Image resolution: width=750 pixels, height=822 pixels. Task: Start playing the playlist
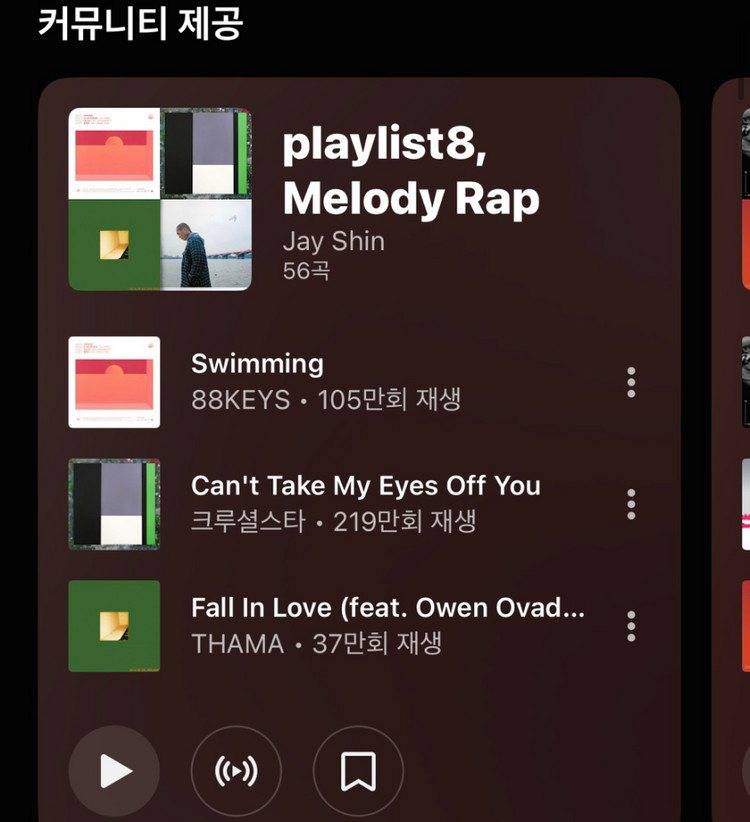coord(114,771)
